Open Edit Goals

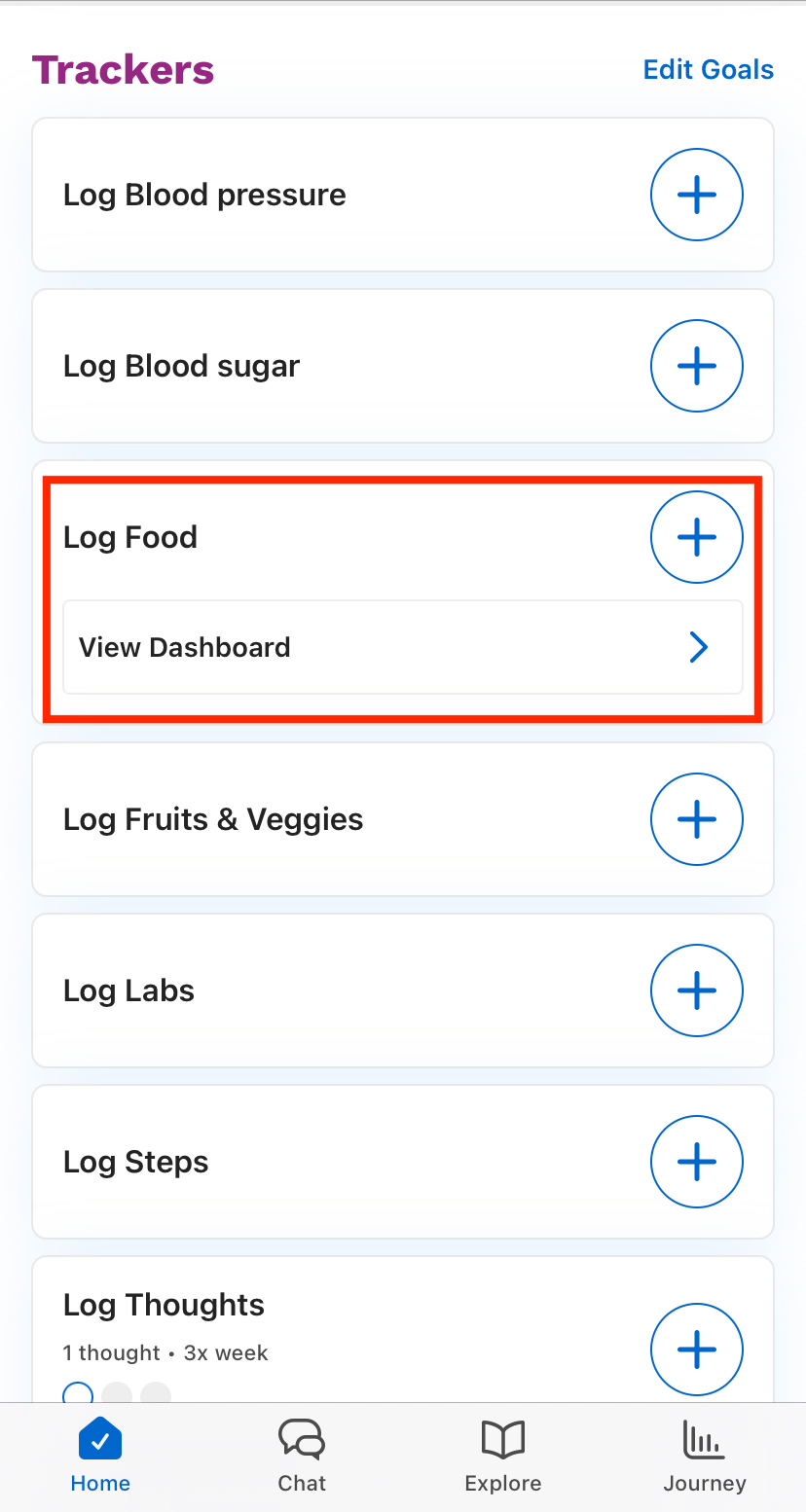coord(709,70)
